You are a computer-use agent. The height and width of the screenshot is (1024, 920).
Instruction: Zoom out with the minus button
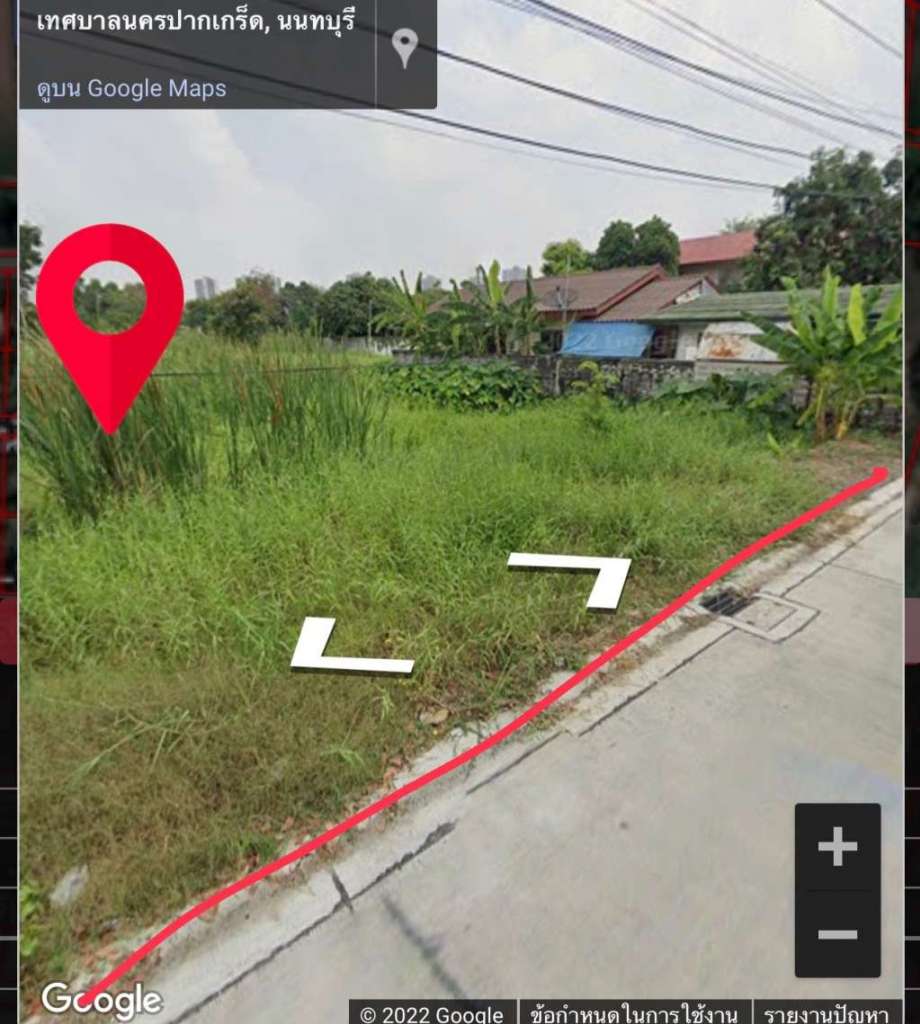click(837, 935)
